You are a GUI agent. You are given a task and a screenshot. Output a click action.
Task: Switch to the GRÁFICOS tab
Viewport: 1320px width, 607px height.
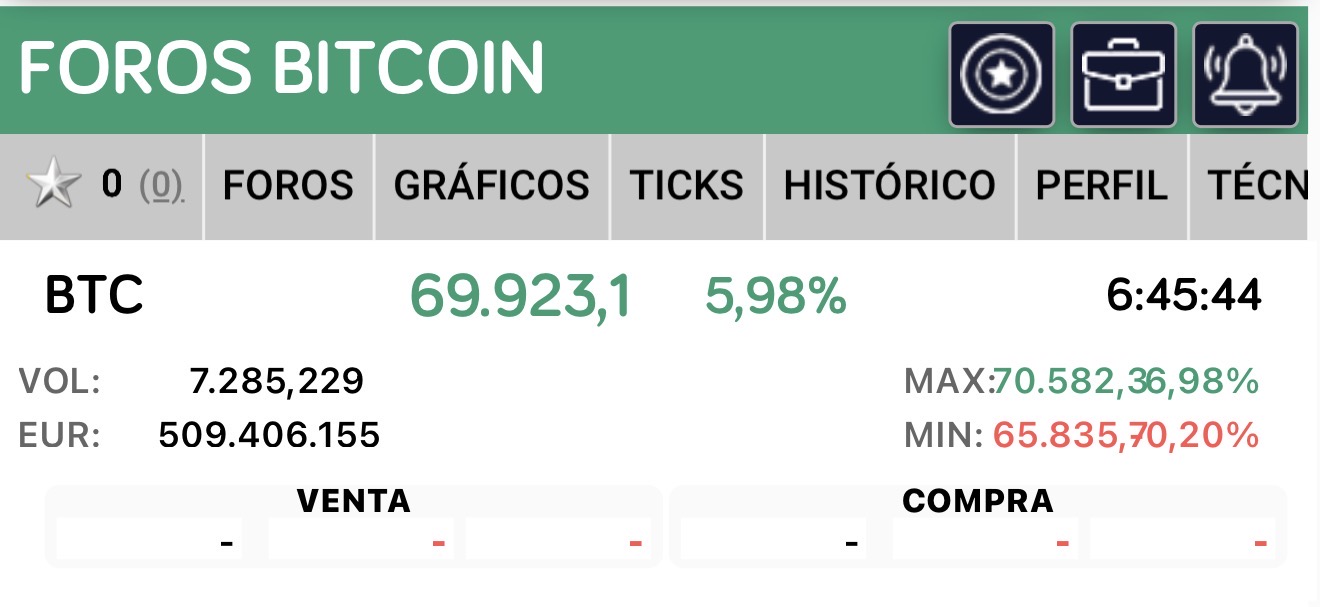point(491,186)
